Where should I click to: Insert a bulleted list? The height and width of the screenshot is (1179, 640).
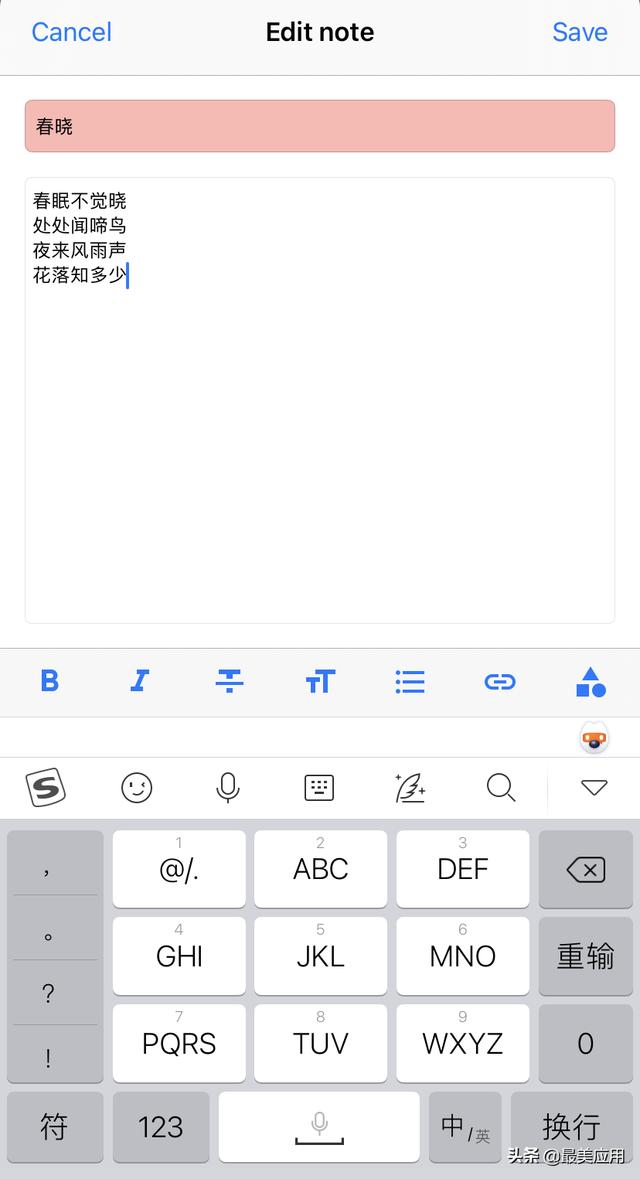[410, 681]
